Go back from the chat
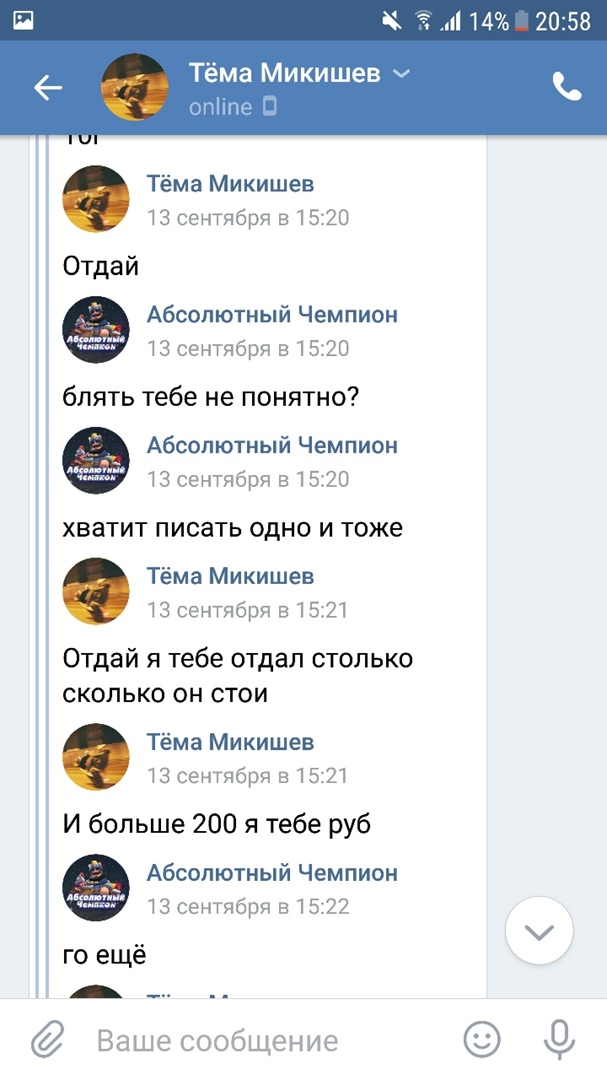The width and height of the screenshot is (607, 1080). click(47, 88)
